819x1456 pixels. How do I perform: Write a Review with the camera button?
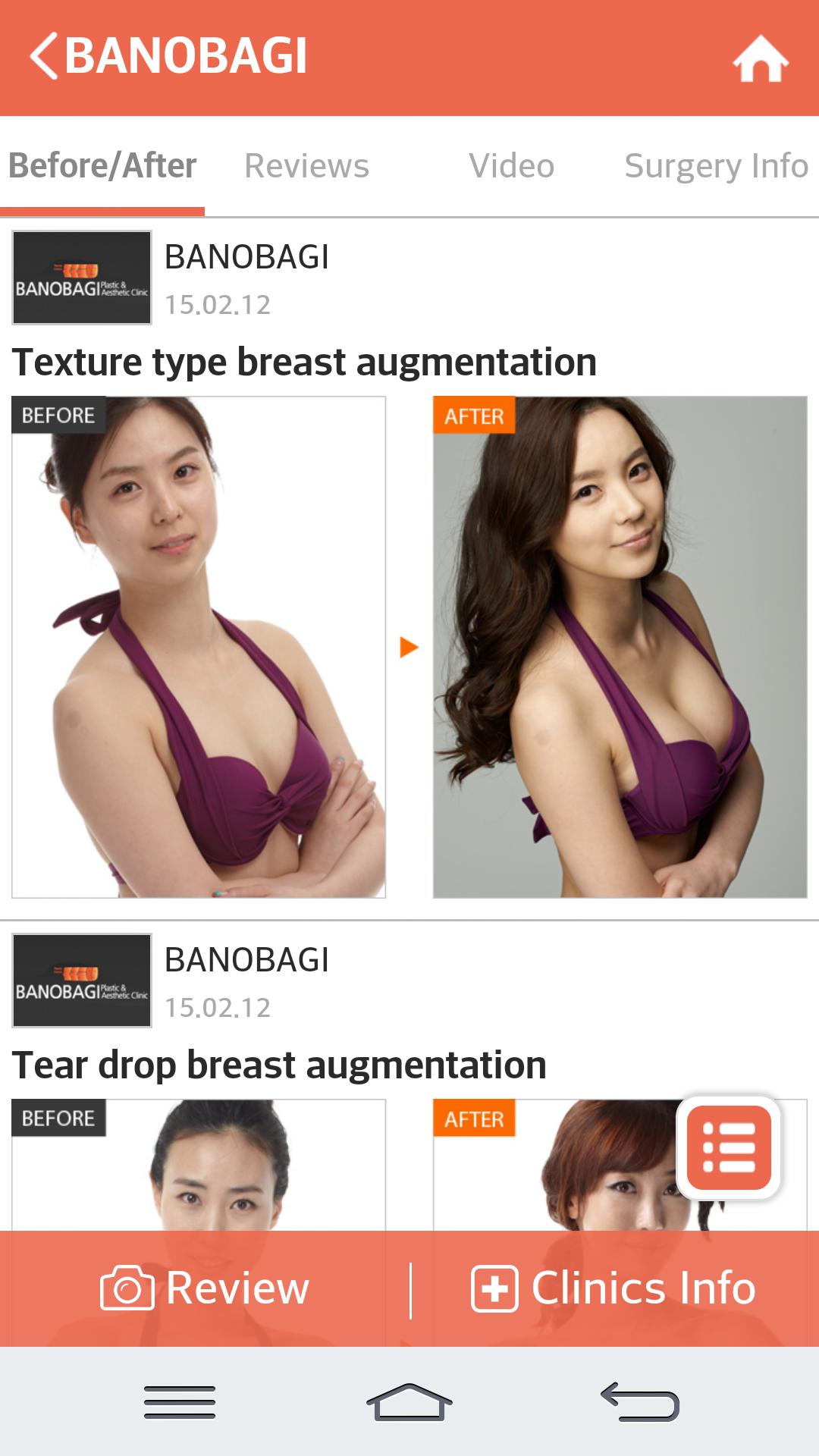point(205,1288)
